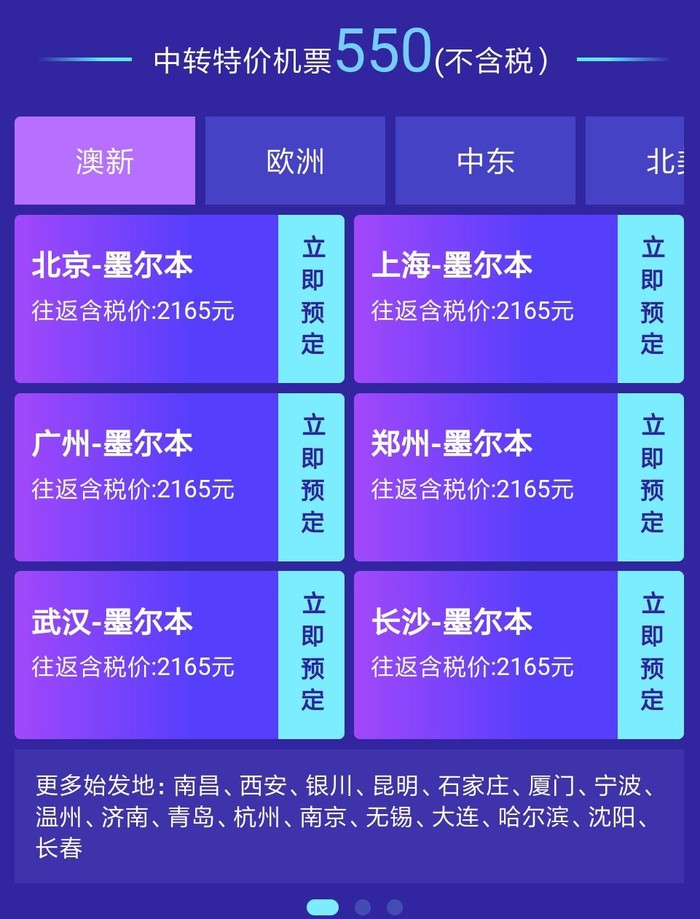The width and height of the screenshot is (700, 919).
Task: Switch to the 欧洲 tab
Action: pyautogui.click(x=295, y=161)
